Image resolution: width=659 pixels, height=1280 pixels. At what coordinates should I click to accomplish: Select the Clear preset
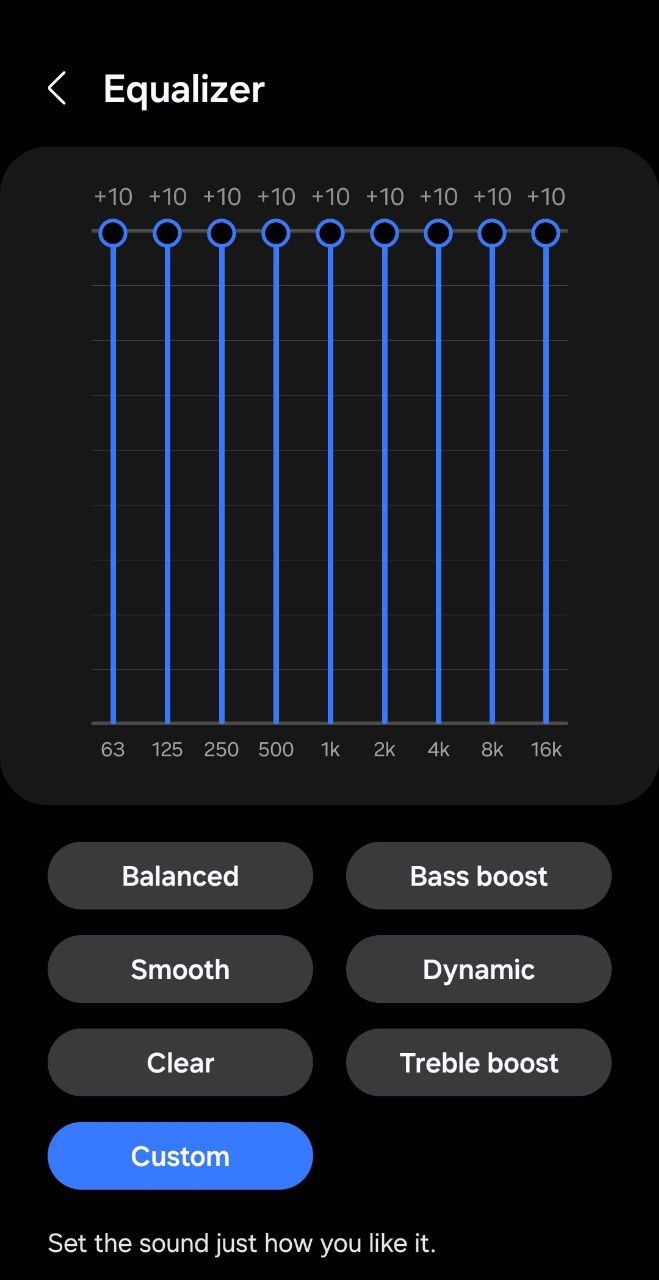[x=180, y=1062]
